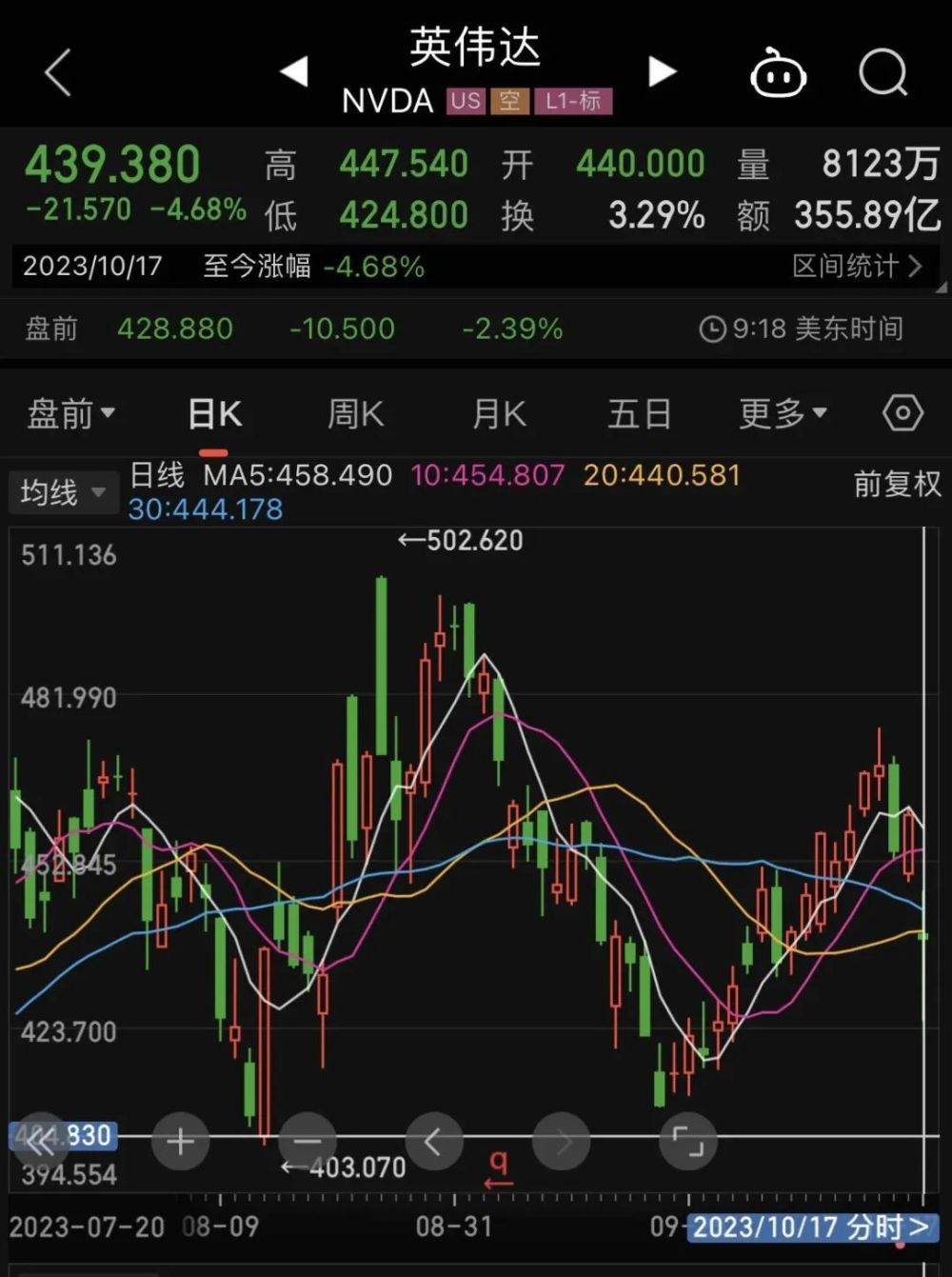Open search with the magnifier icon
The image size is (952, 1277).
point(883,75)
